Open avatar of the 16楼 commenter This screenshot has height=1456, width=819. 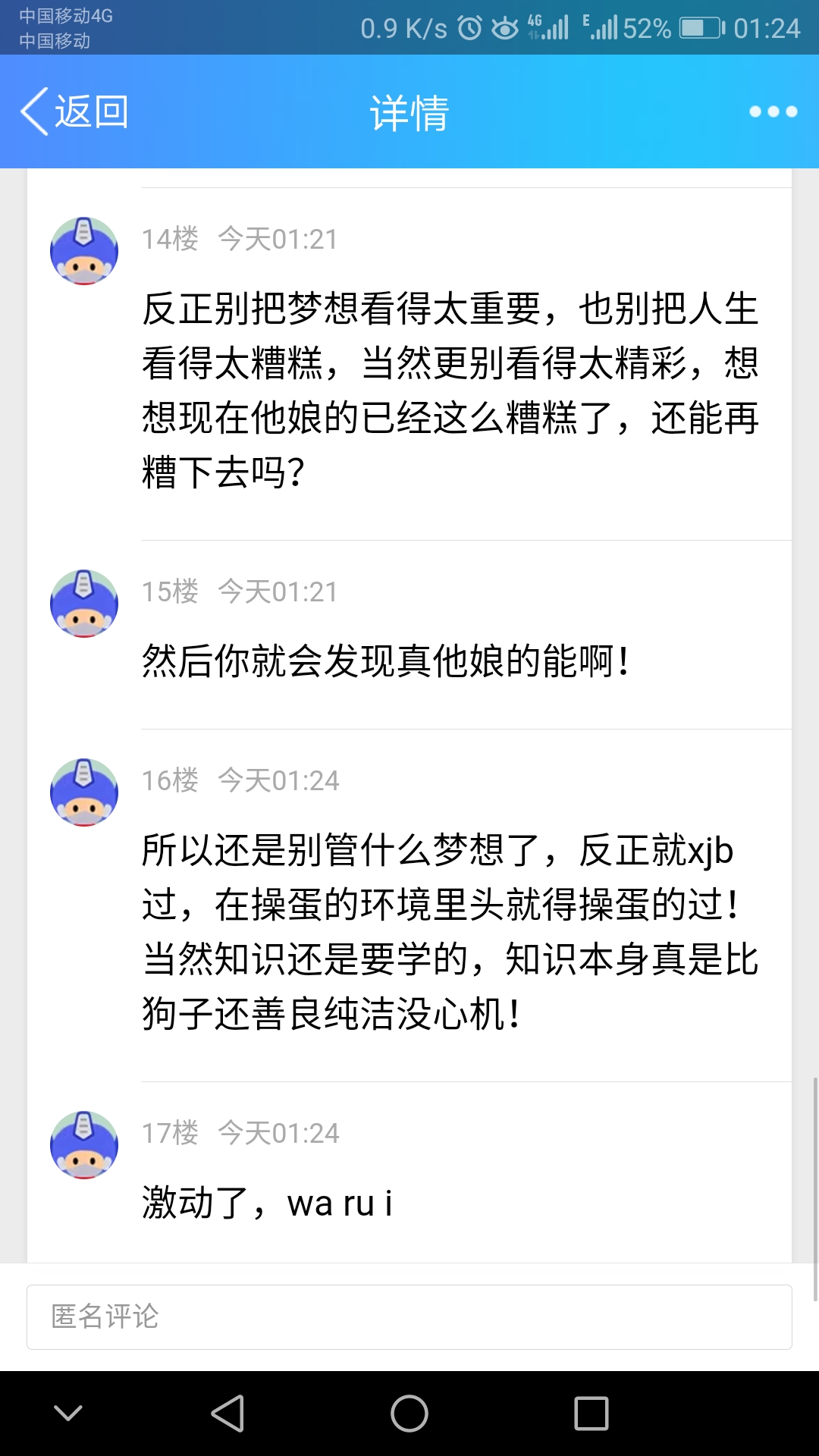click(x=84, y=792)
